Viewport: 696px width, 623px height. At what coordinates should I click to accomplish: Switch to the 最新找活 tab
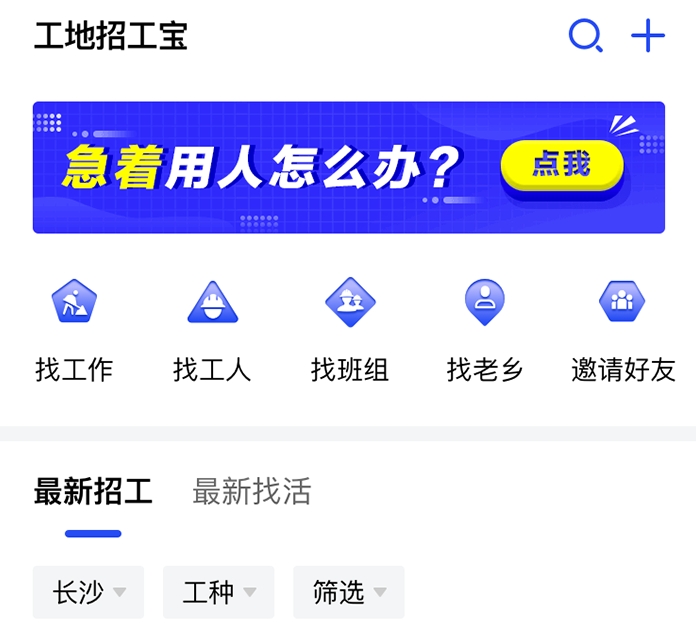[251, 492]
